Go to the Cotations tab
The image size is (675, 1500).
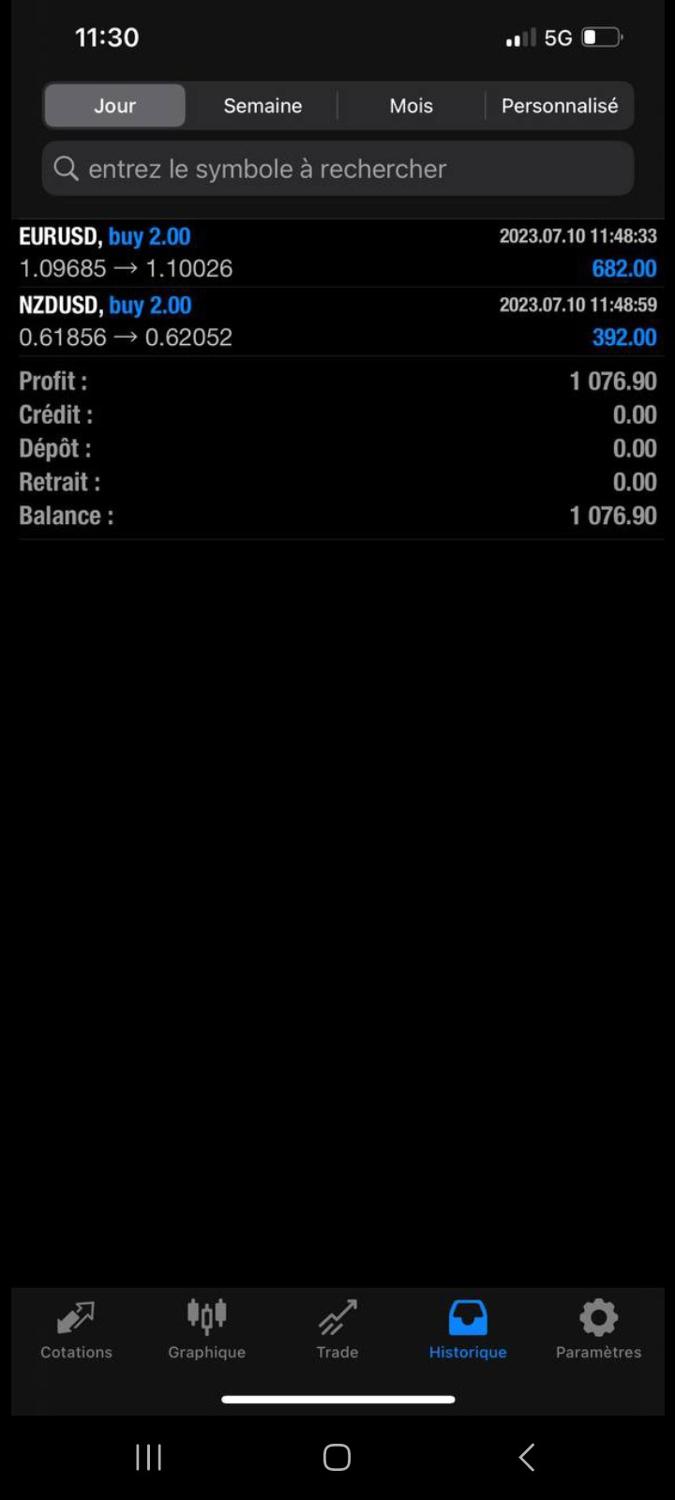click(76, 1330)
